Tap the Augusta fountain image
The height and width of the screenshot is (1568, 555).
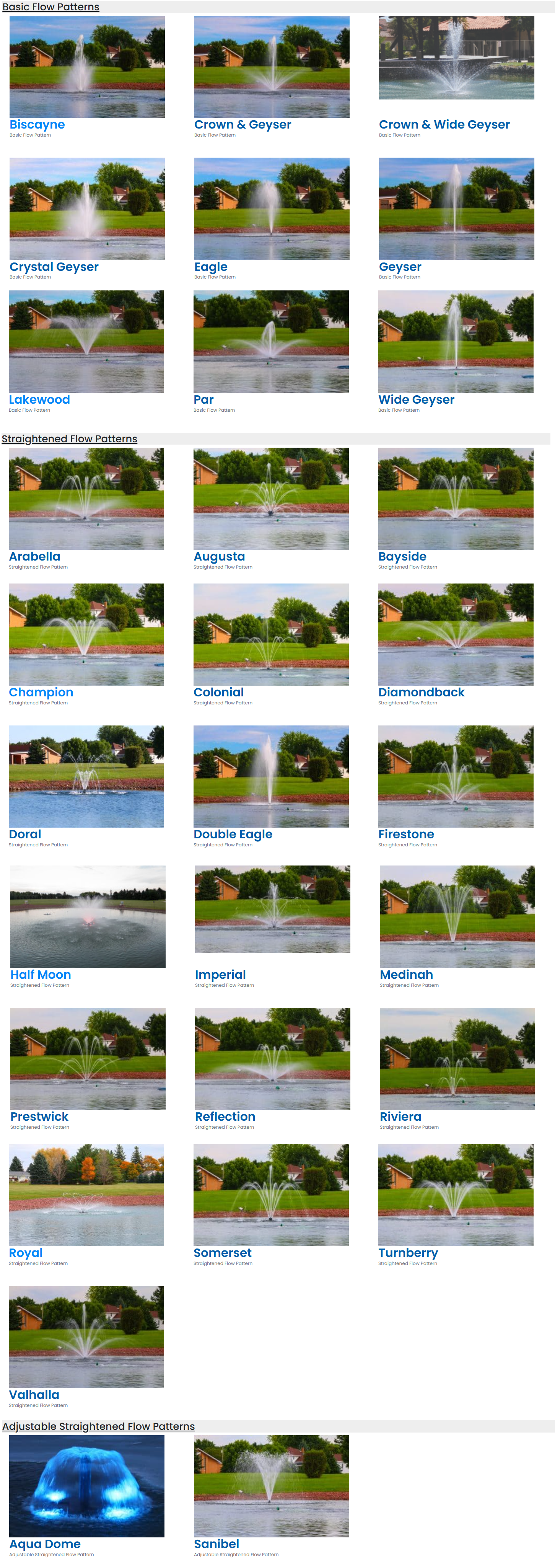pos(271,499)
